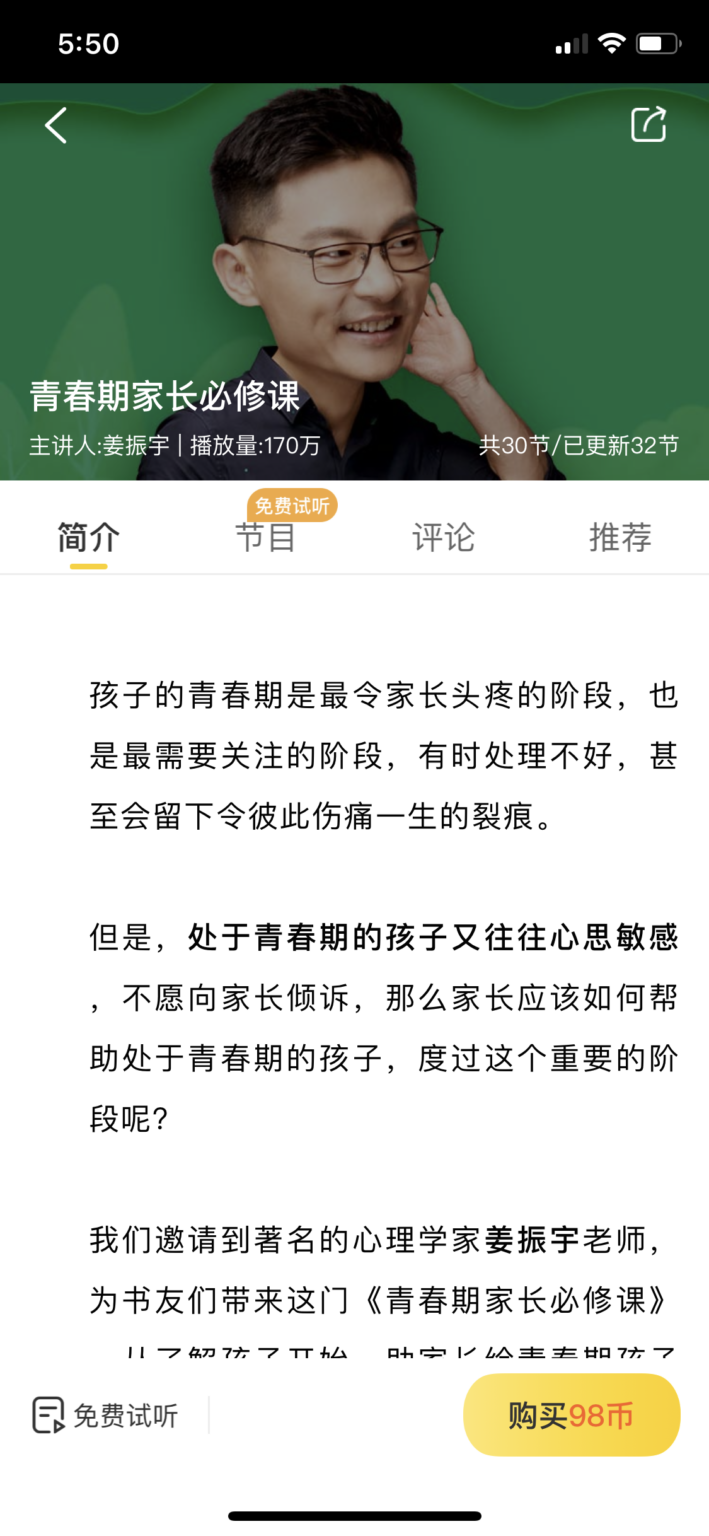Tap 购买98币 to buy the course
The height and width of the screenshot is (1536, 709).
coord(571,1415)
